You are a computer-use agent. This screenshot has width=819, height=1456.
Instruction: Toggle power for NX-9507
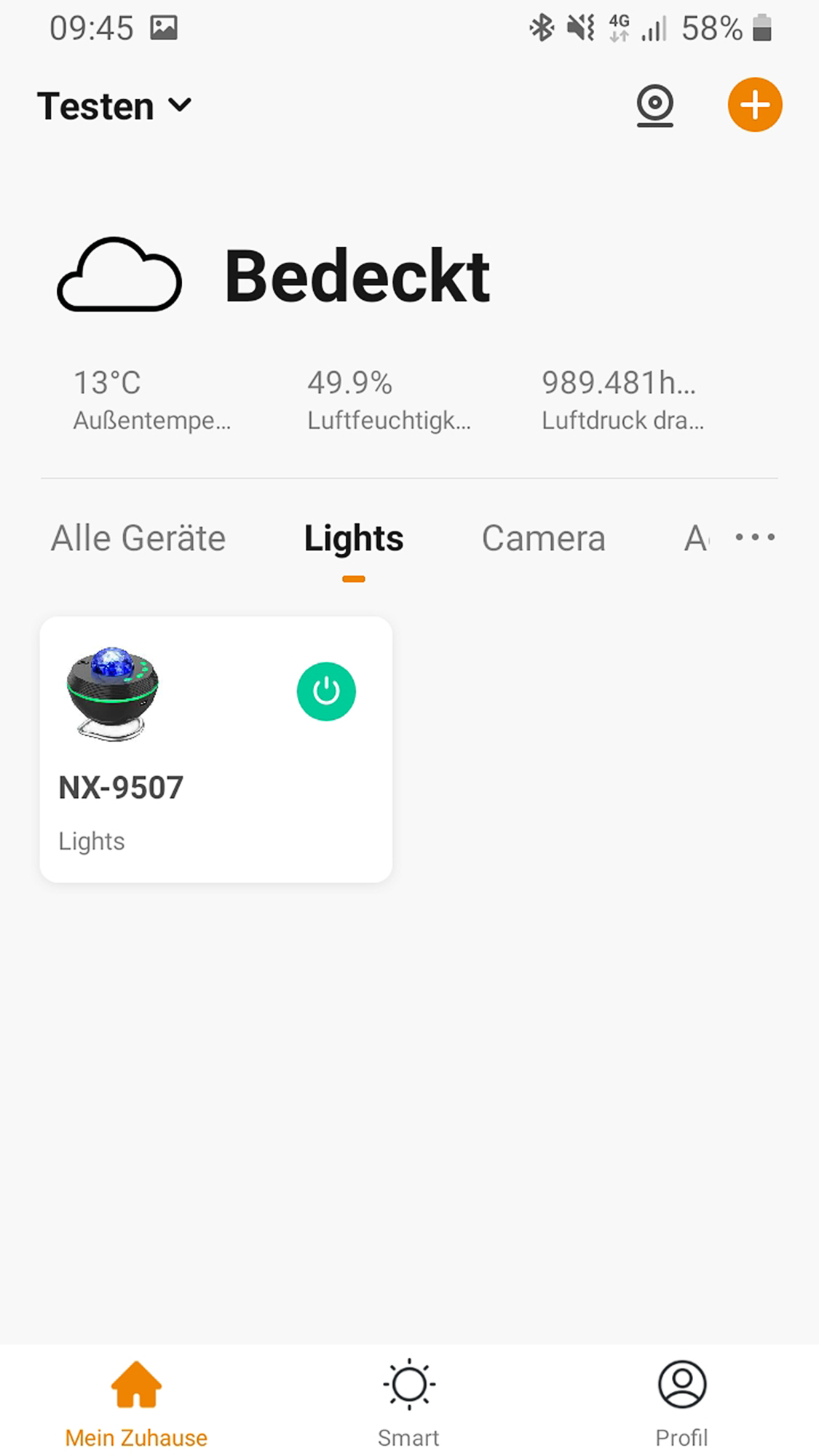click(x=326, y=692)
